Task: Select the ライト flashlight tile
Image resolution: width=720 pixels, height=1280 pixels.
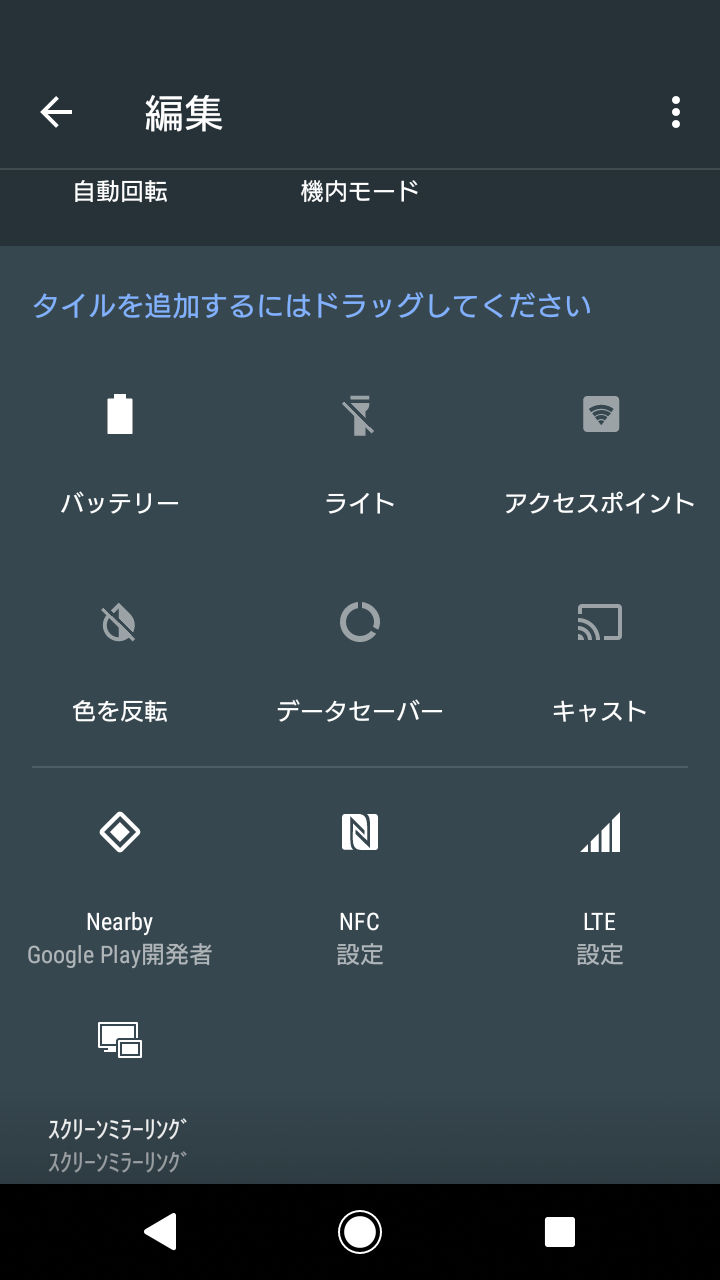Action: 360,450
